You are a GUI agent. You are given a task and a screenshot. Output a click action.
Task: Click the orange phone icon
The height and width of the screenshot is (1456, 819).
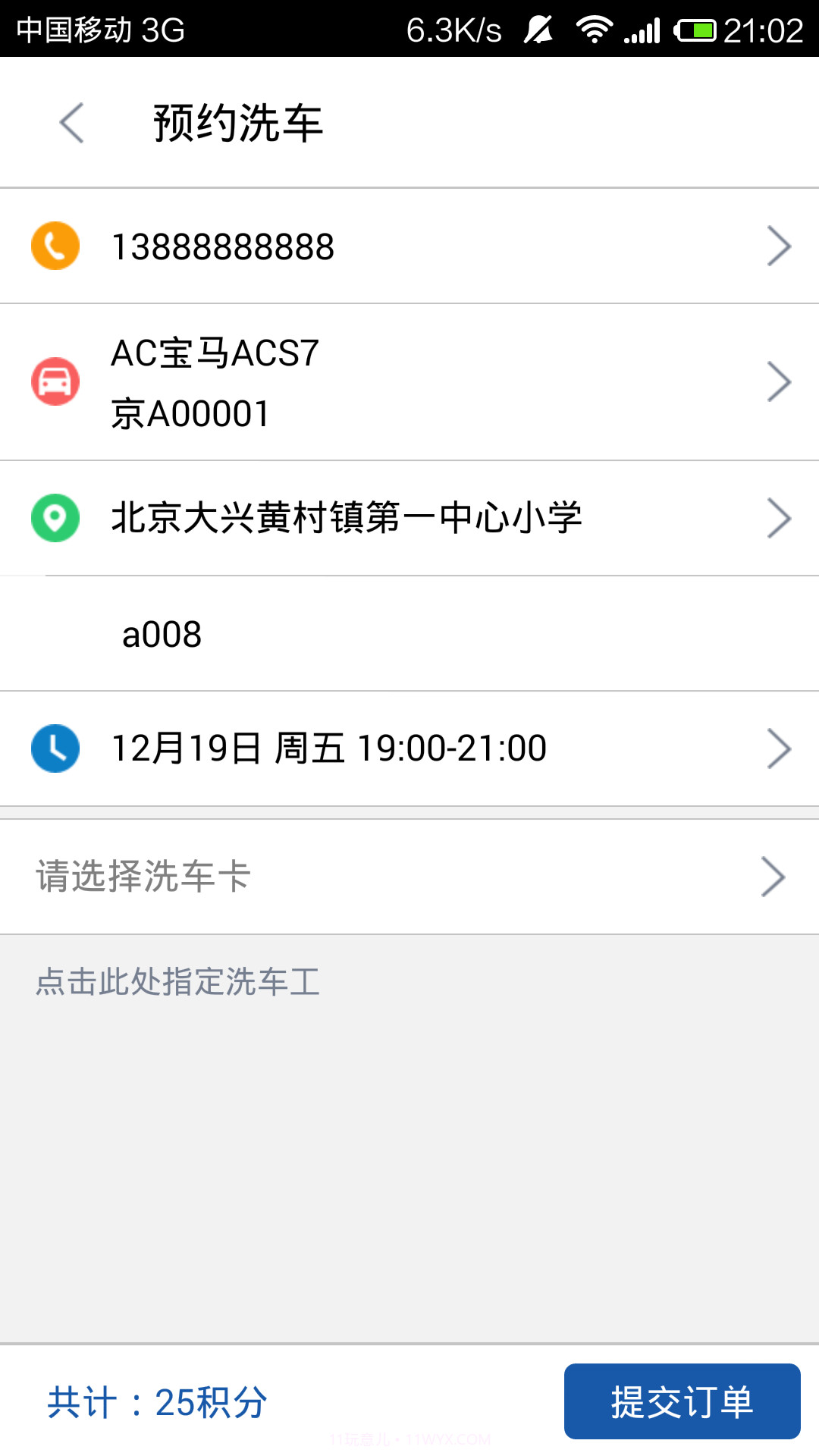54,245
